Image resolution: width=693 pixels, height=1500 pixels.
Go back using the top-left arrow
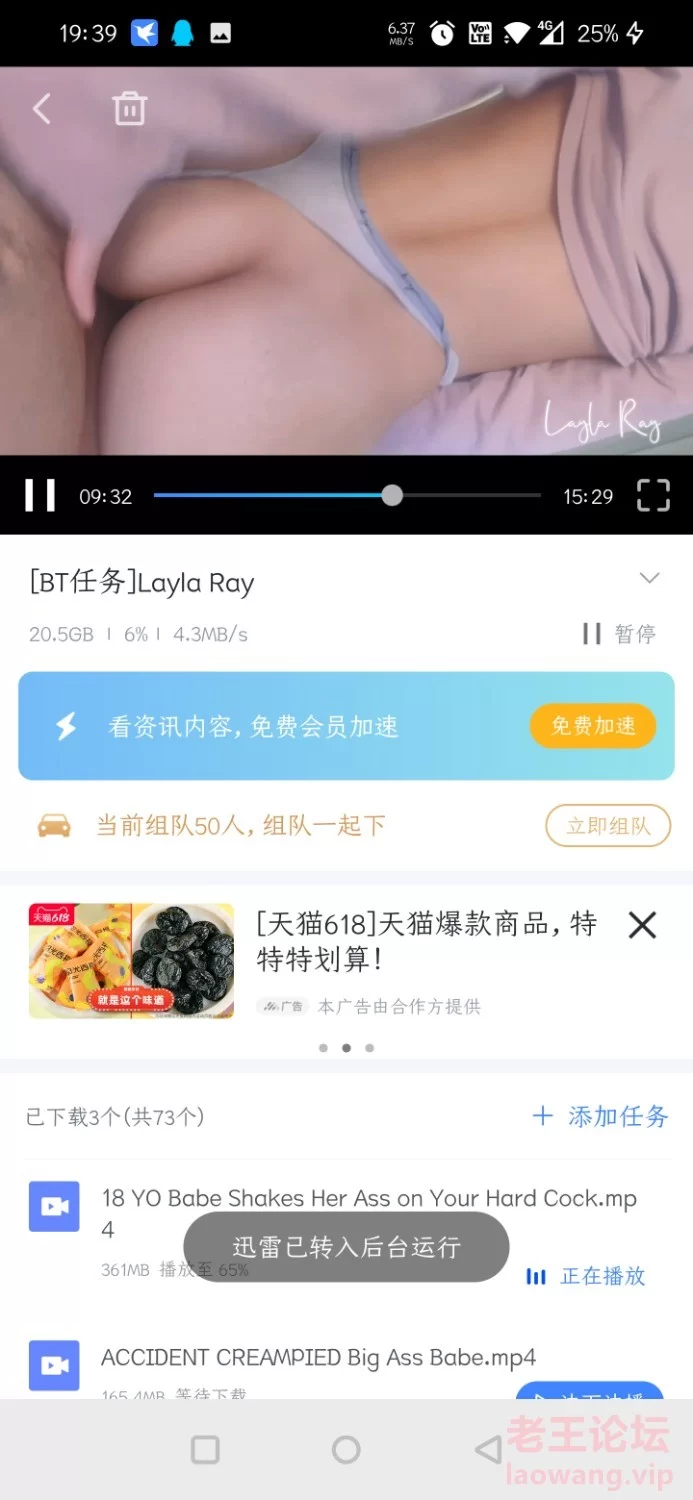(x=41, y=108)
